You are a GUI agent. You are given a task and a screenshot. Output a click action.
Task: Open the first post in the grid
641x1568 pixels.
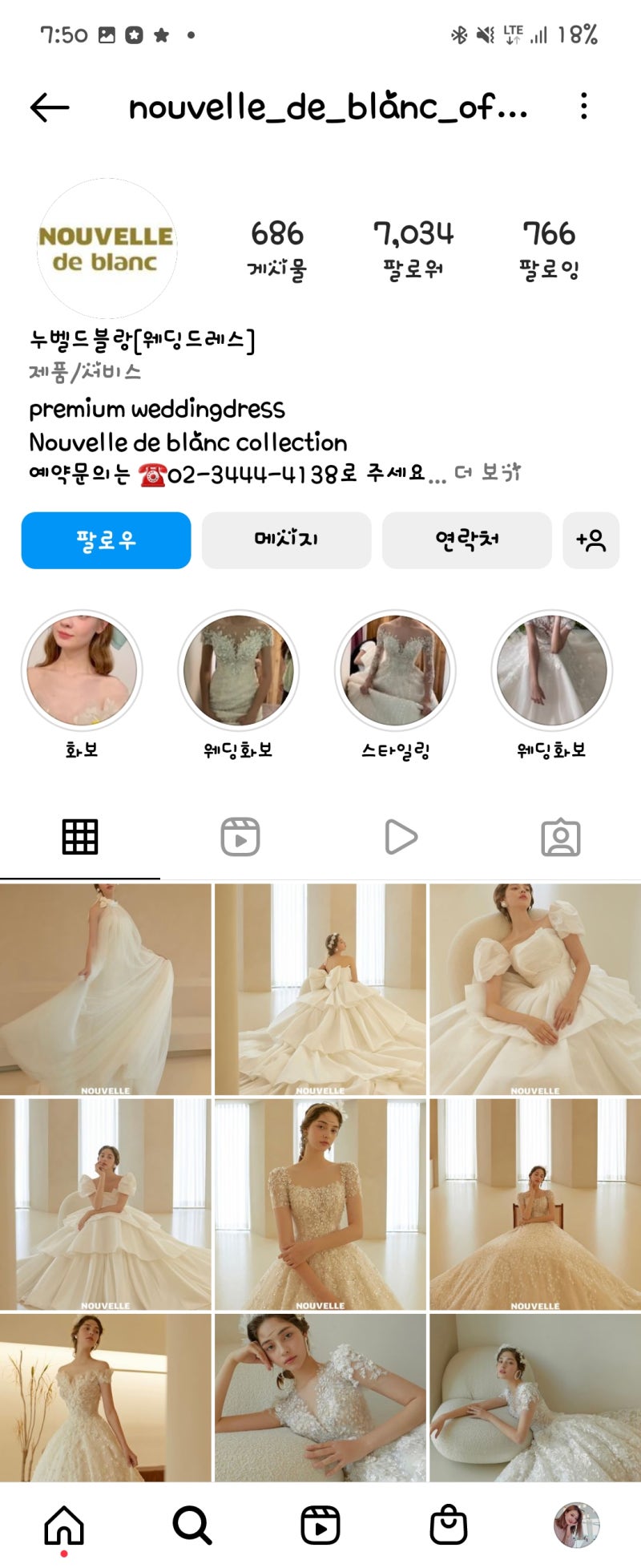pos(106,988)
